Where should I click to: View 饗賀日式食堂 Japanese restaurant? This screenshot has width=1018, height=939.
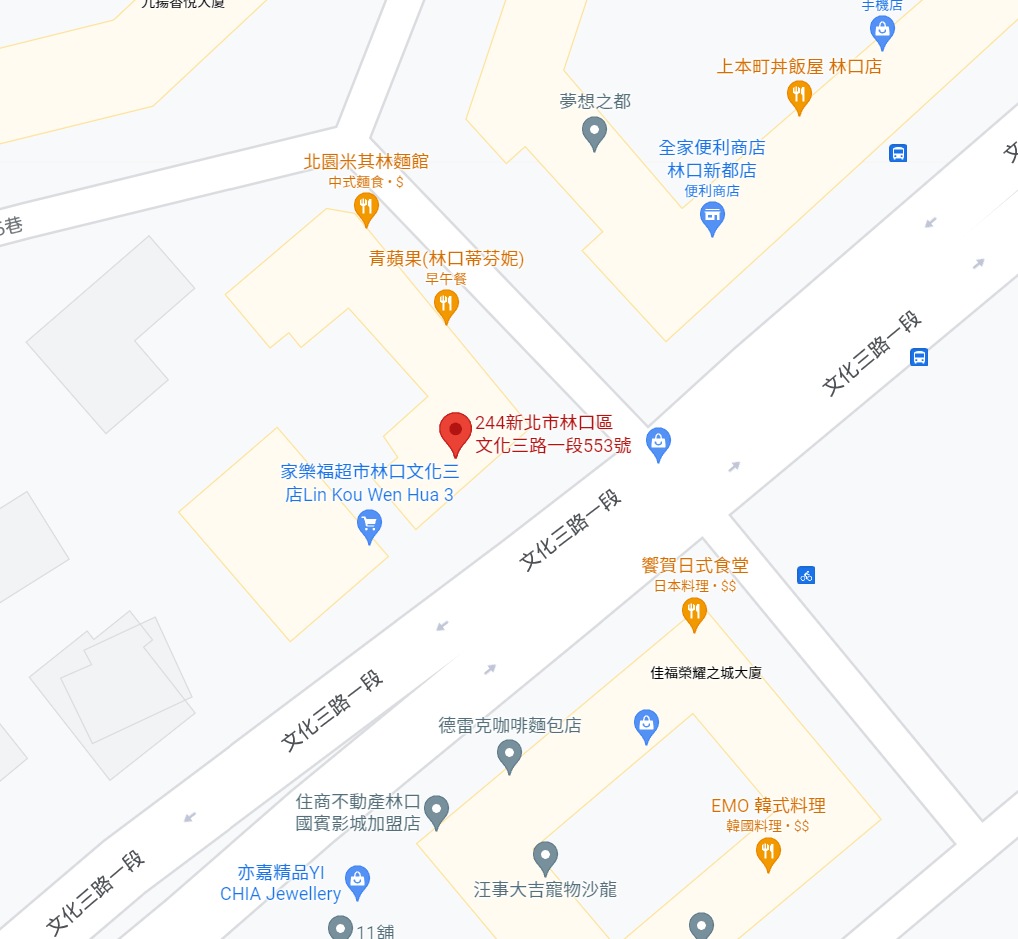coord(694,611)
